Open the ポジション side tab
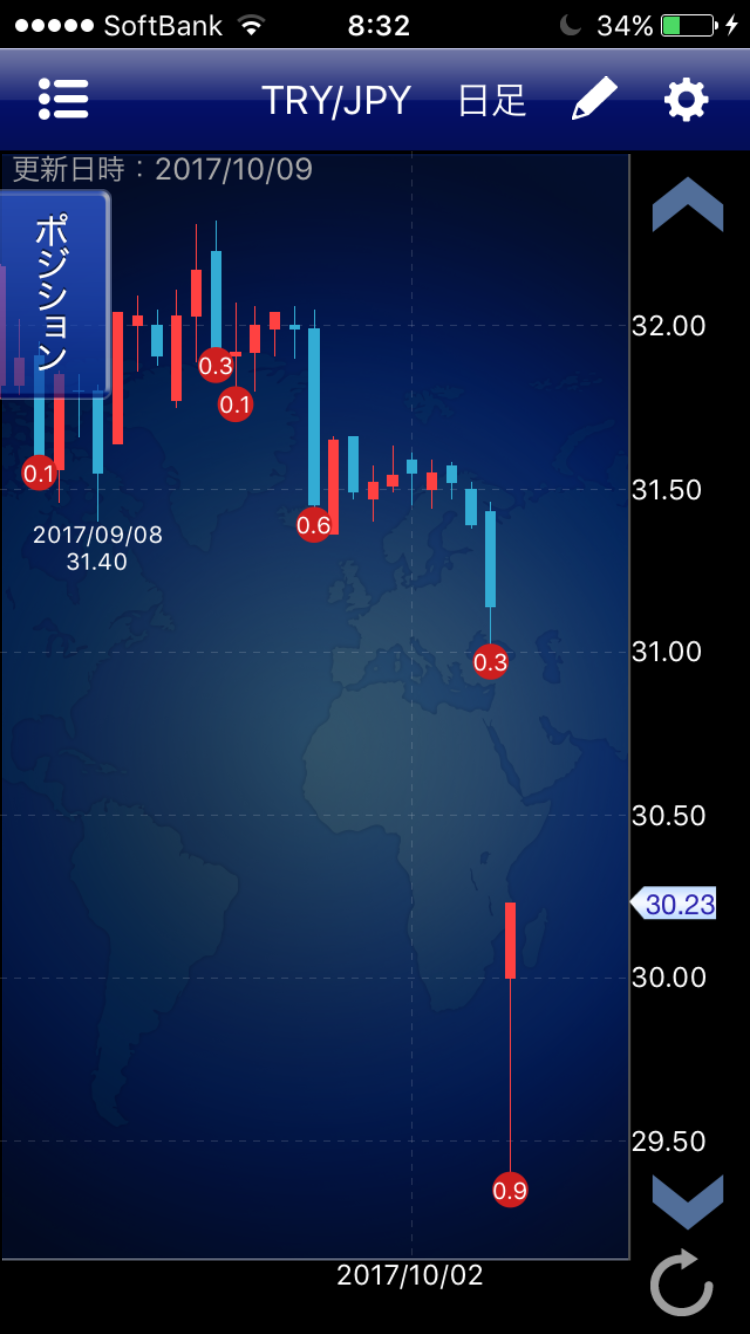 (x=53, y=294)
